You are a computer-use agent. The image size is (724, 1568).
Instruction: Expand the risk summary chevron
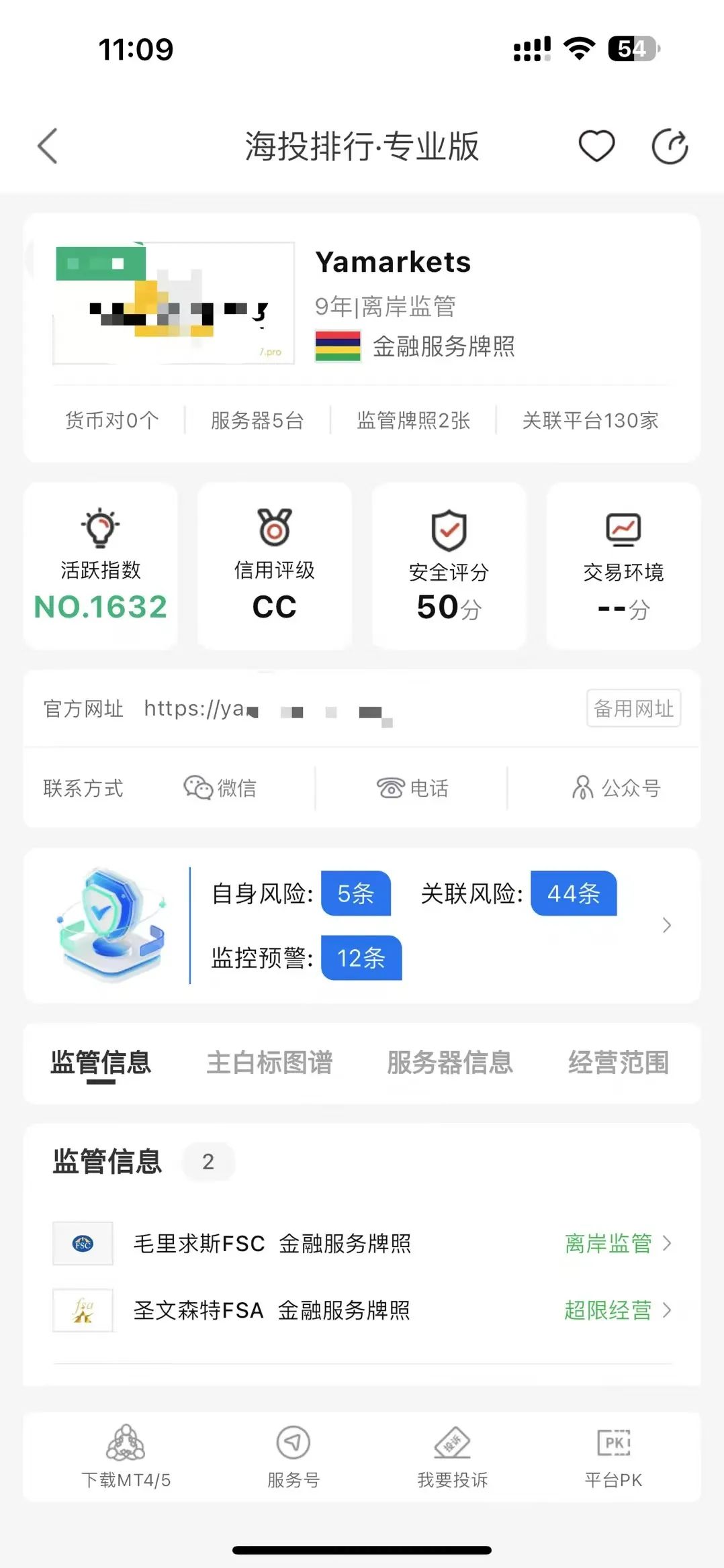click(666, 925)
